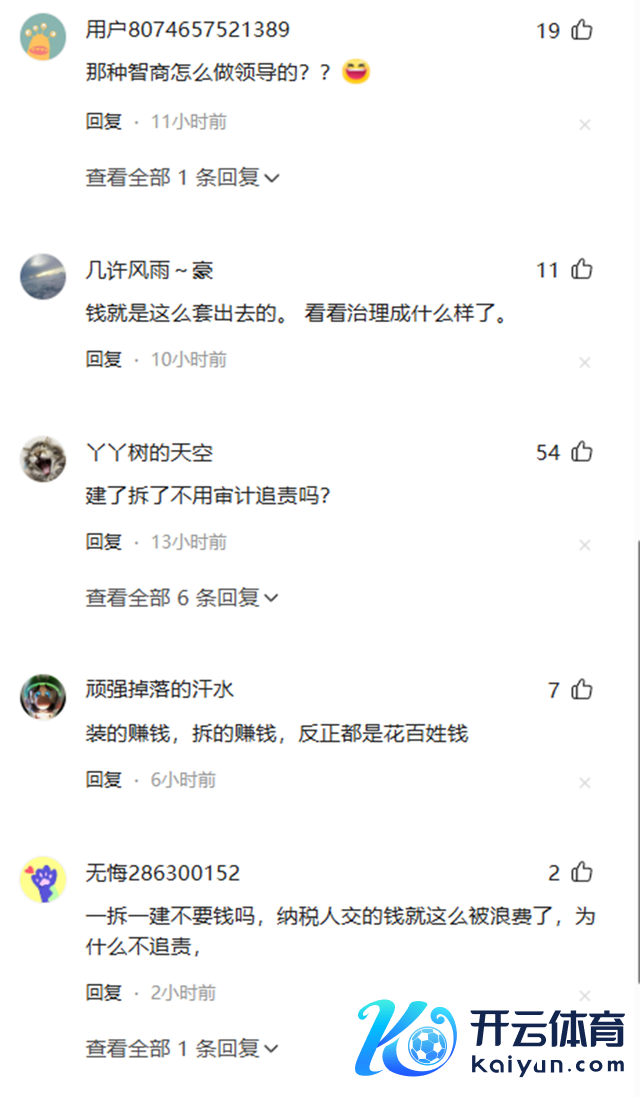Open the avatar of 丫丫树的天空
Viewport: 640px width, 1098px height.
click(43, 459)
